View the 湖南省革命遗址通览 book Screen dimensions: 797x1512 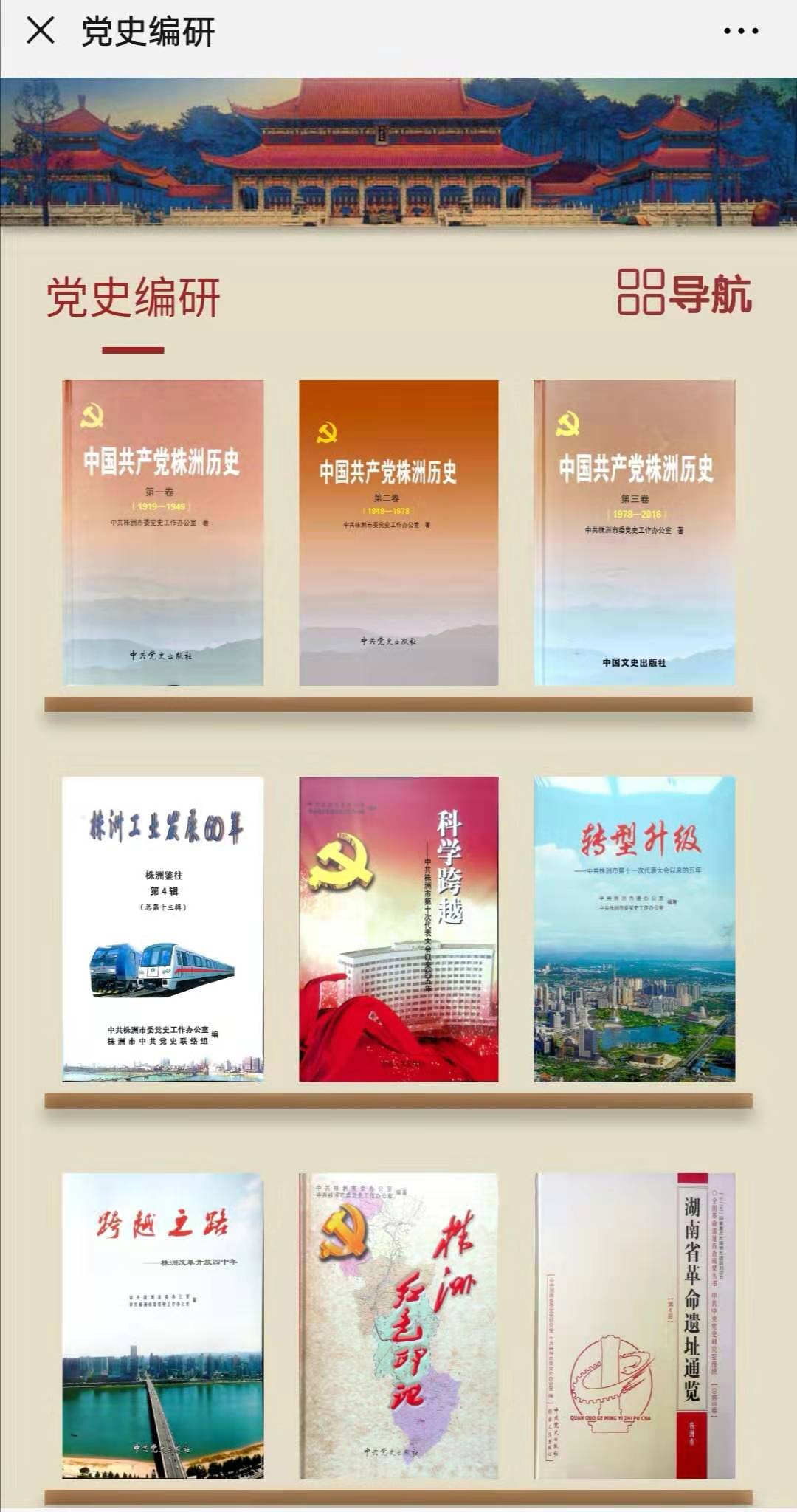pyautogui.click(x=635, y=1325)
